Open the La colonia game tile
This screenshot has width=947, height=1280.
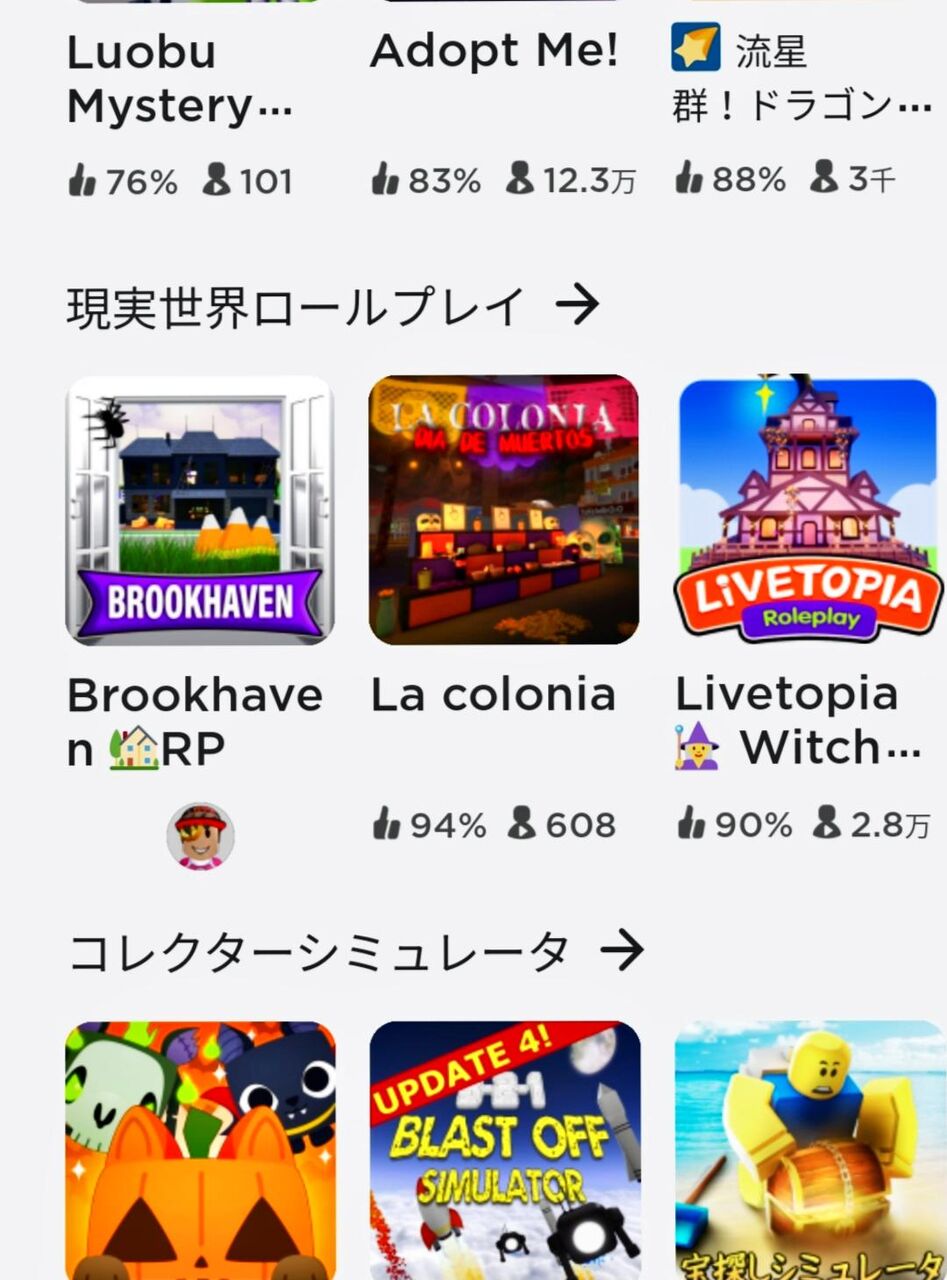click(504, 510)
